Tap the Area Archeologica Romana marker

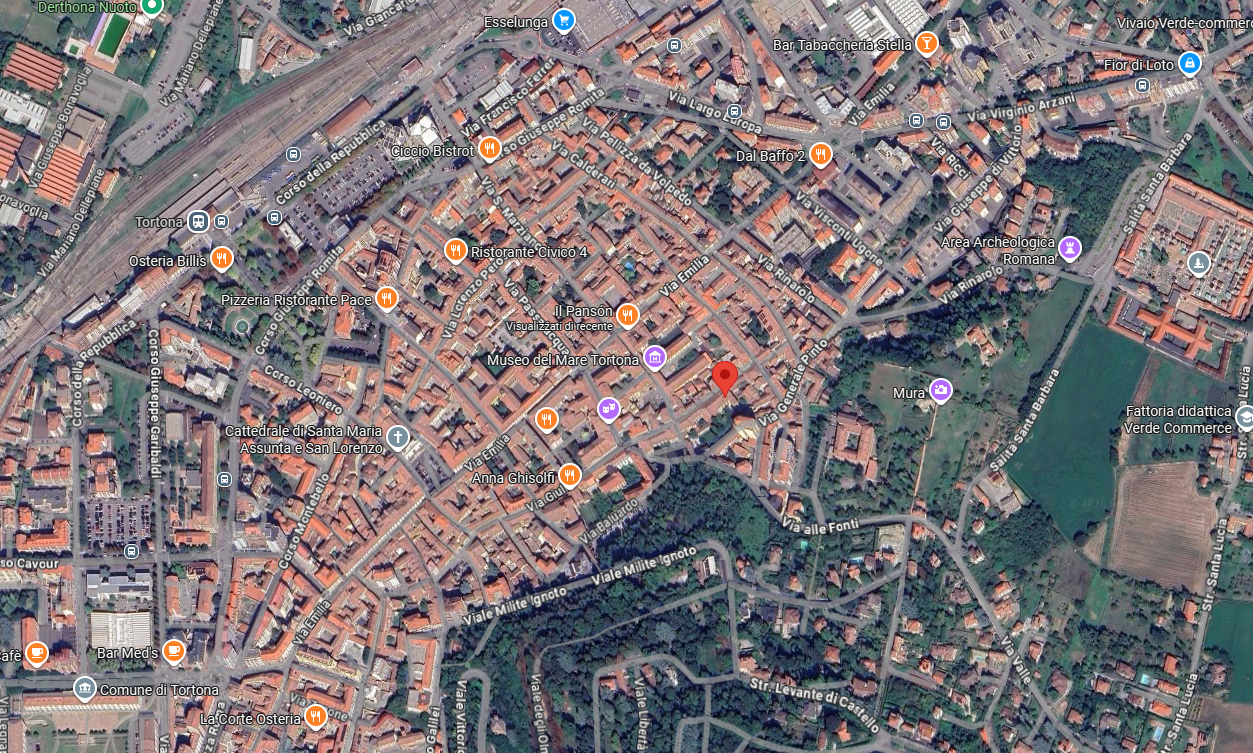(x=1070, y=247)
